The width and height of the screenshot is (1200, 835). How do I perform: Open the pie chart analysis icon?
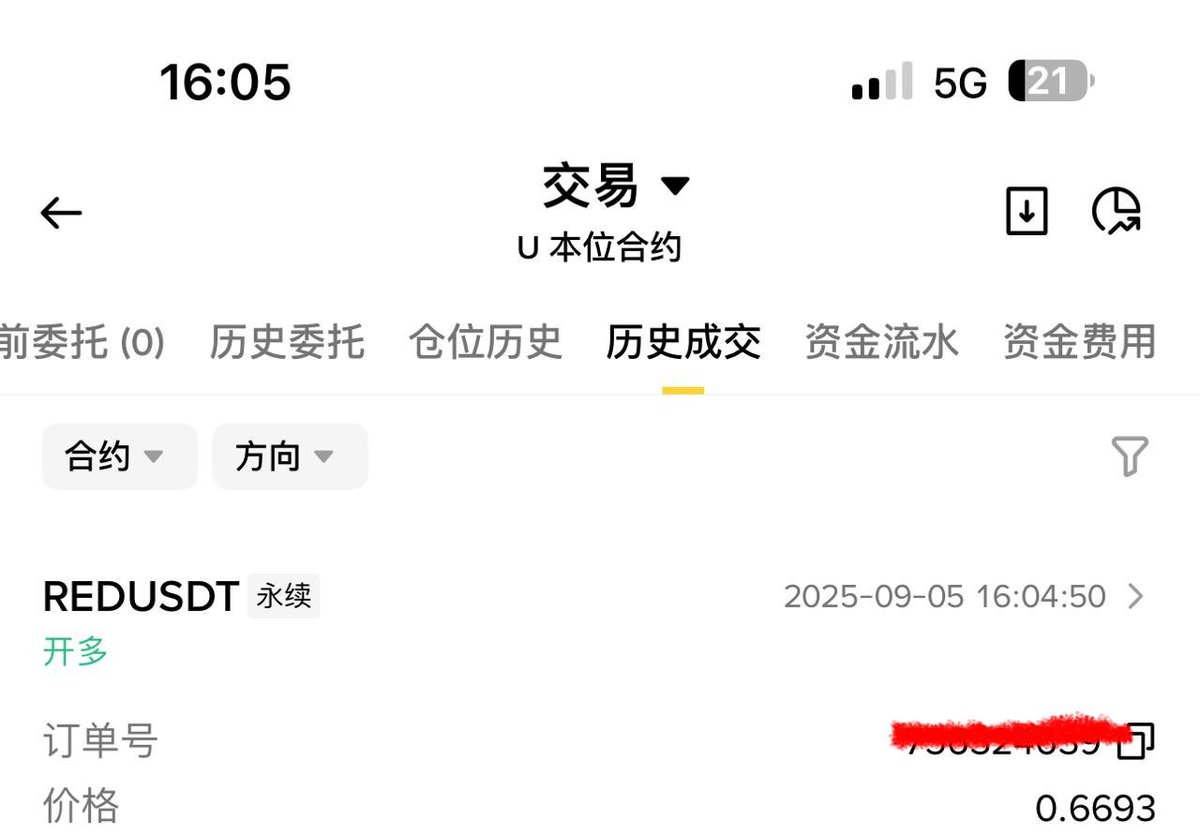pos(1116,211)
